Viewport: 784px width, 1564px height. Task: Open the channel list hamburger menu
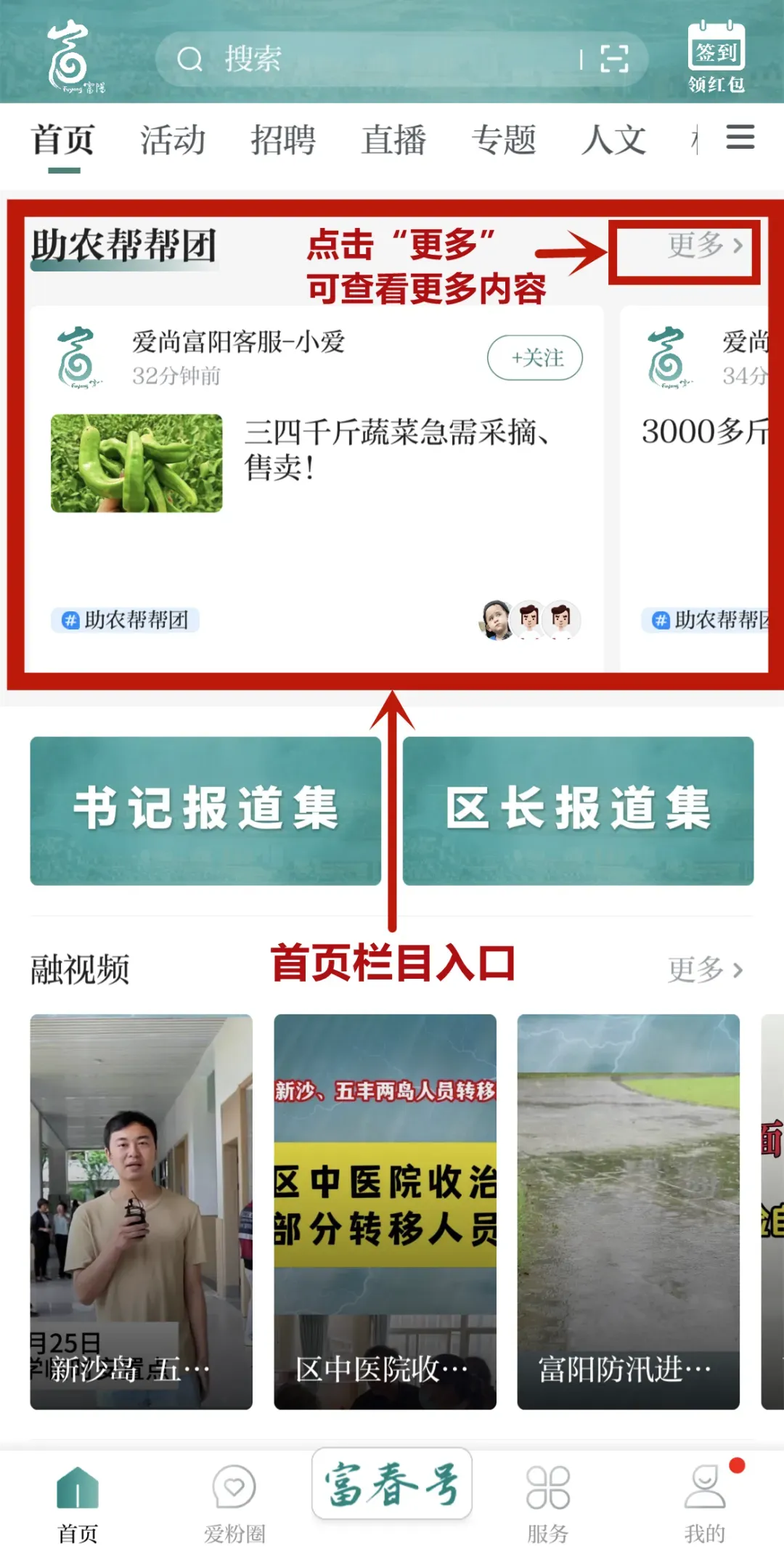740,137
